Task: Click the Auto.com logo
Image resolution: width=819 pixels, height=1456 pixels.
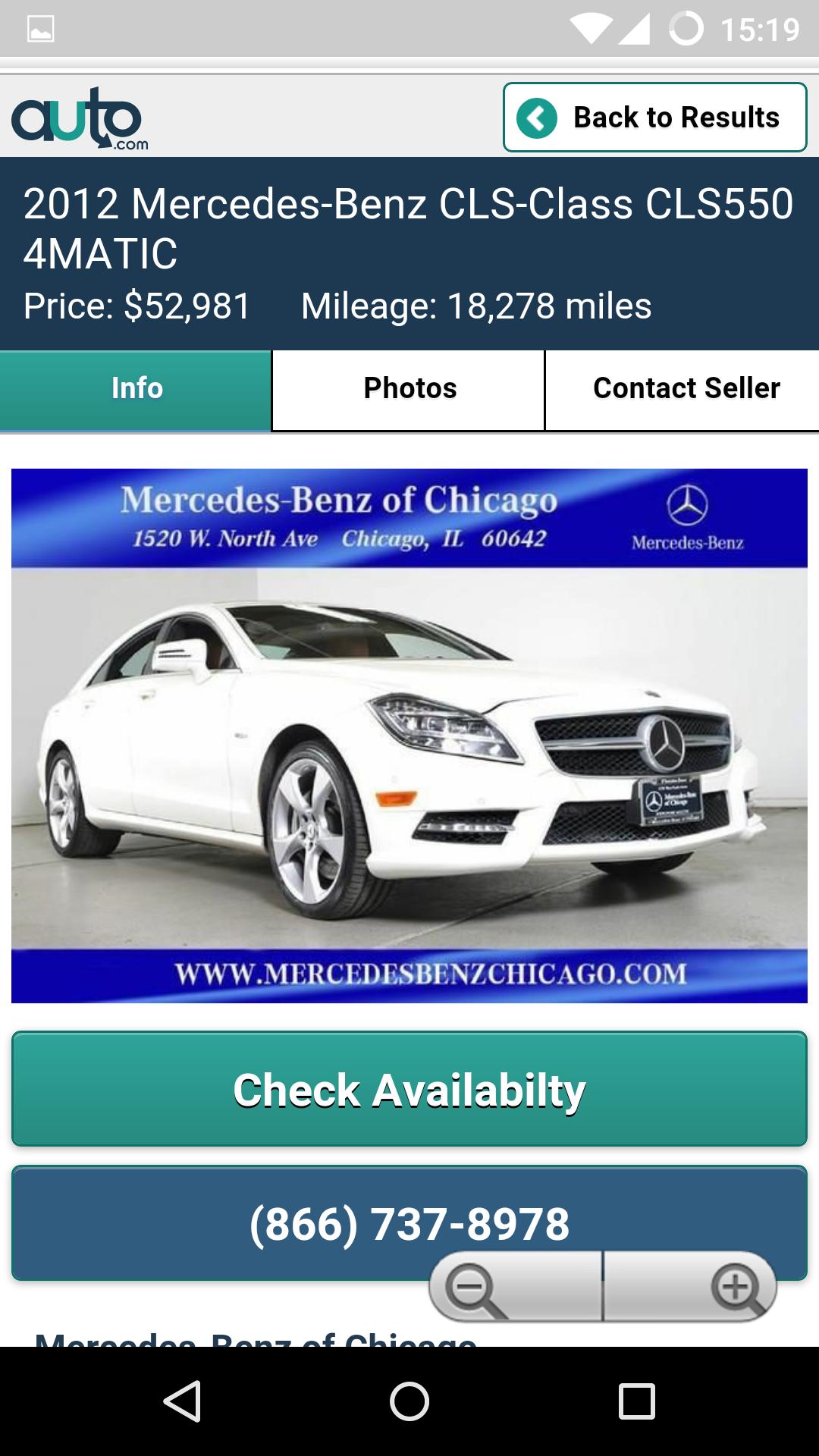Action: pos(78,118)
